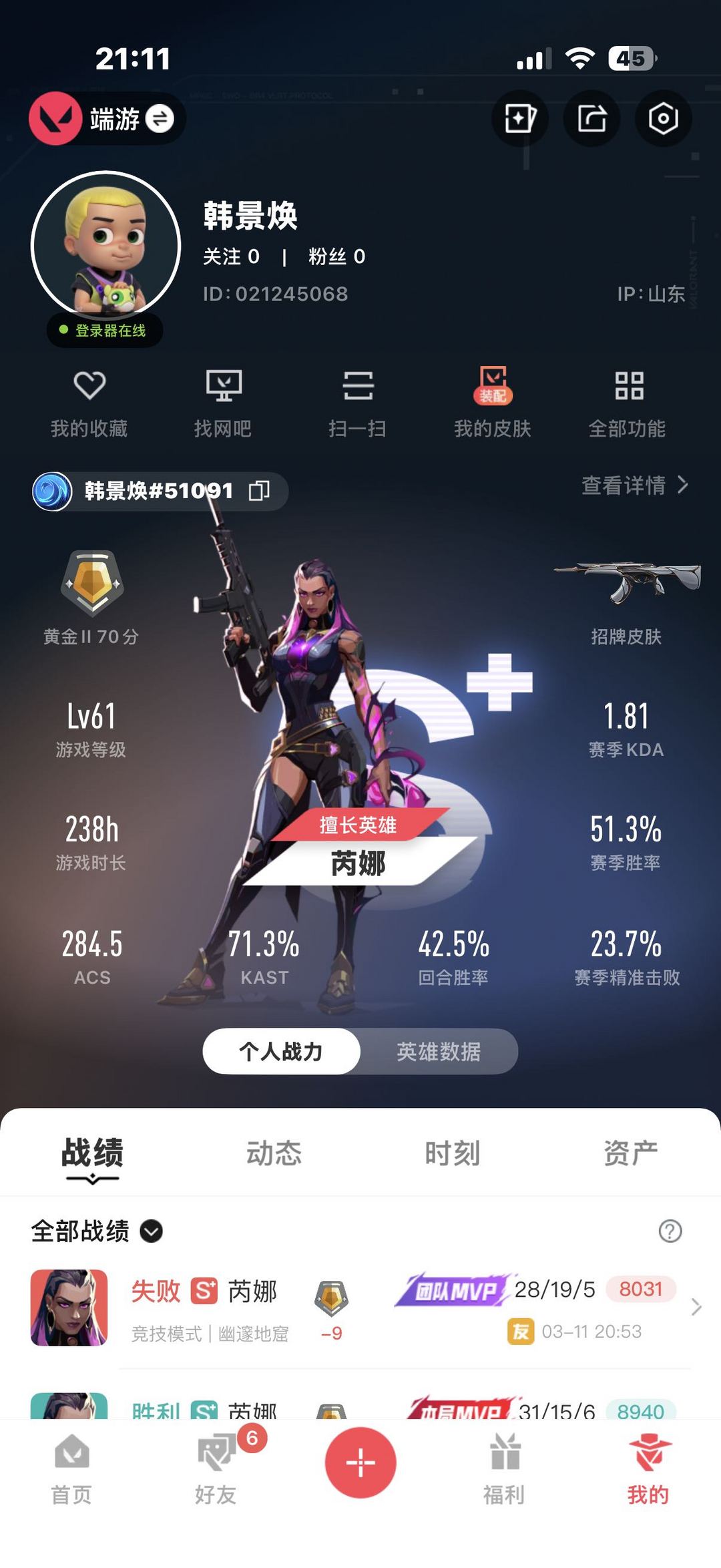Open settings hexagon icon
Screen dimensions: 721x1568
pos(663,120)
